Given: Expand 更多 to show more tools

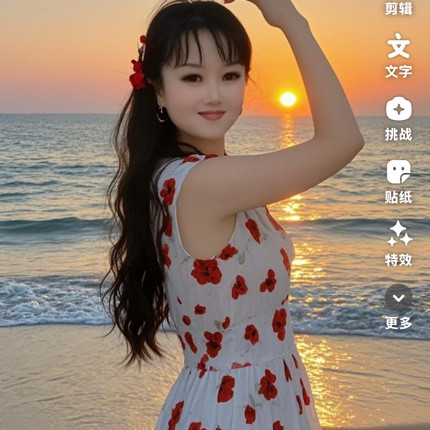Looking at the screenshot, I should pos(399,307).
